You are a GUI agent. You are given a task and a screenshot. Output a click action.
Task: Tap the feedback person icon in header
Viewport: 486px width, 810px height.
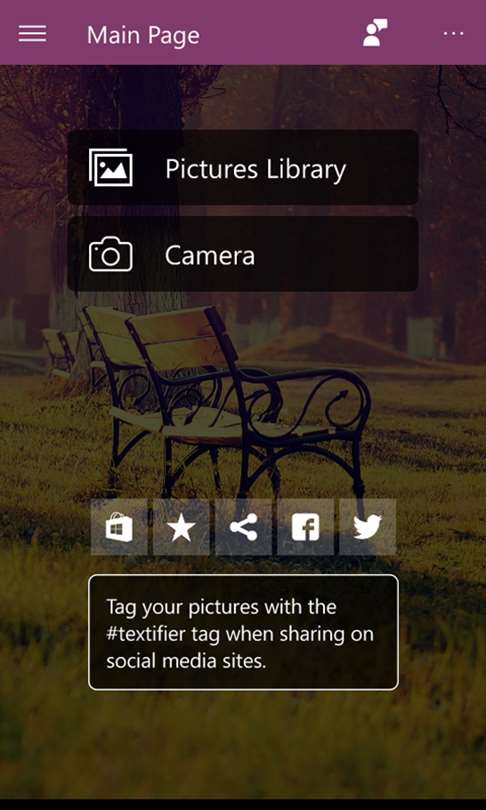pos(375,33)
